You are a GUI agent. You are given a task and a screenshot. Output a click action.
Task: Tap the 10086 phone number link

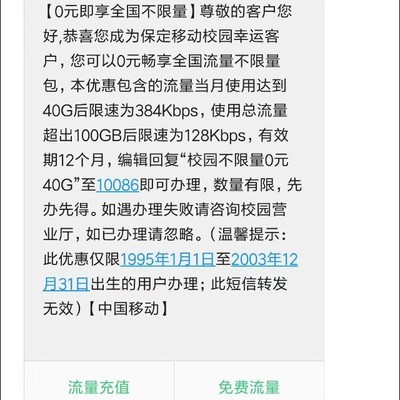pos(117,185)
